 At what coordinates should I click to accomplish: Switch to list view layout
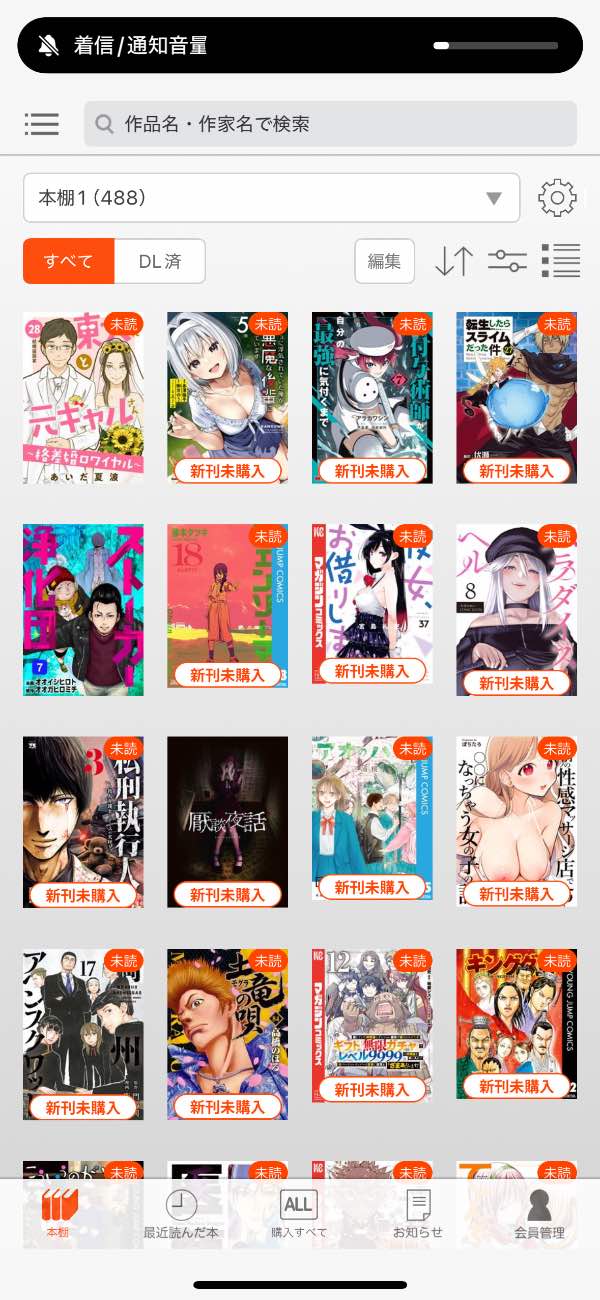click(x=560, y=261)
